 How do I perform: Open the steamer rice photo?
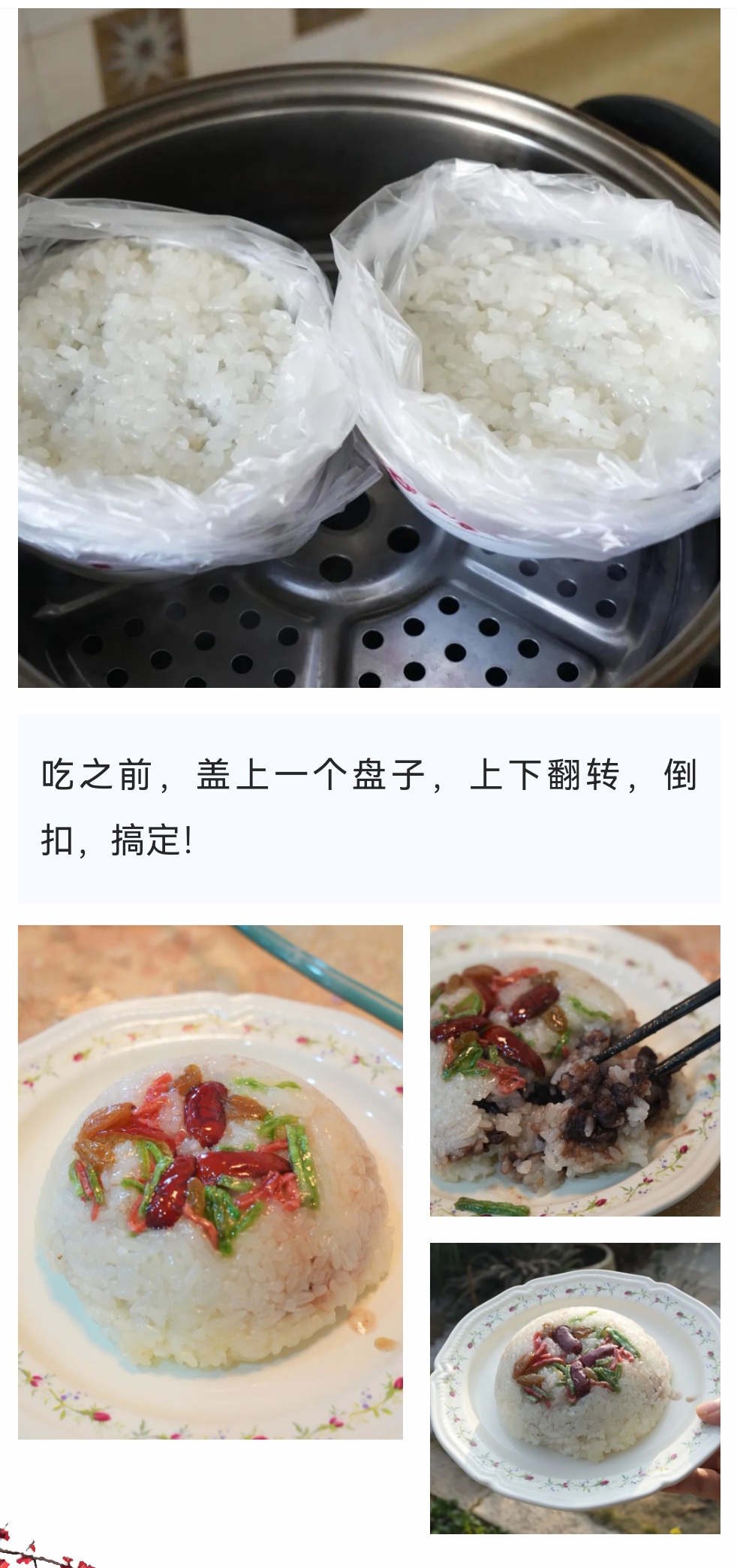pos(368,348)
